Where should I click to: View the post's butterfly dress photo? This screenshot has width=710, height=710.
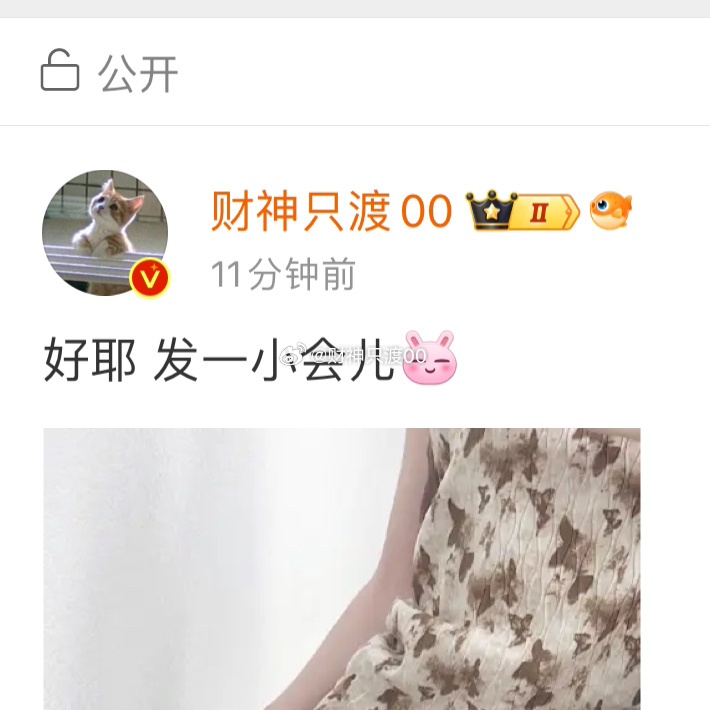pyautogui.click(x=341, y=568)
